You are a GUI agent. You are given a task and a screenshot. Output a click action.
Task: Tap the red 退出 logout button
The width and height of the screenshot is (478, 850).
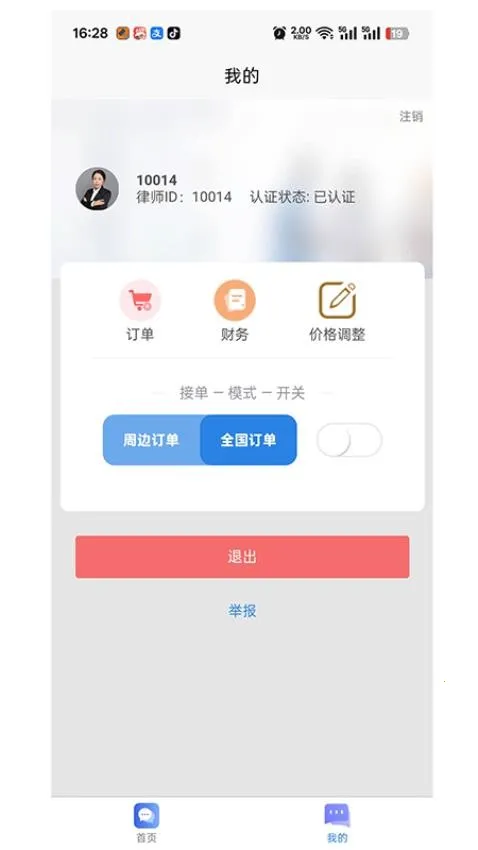pyautogui.click(x=242, y=557)
